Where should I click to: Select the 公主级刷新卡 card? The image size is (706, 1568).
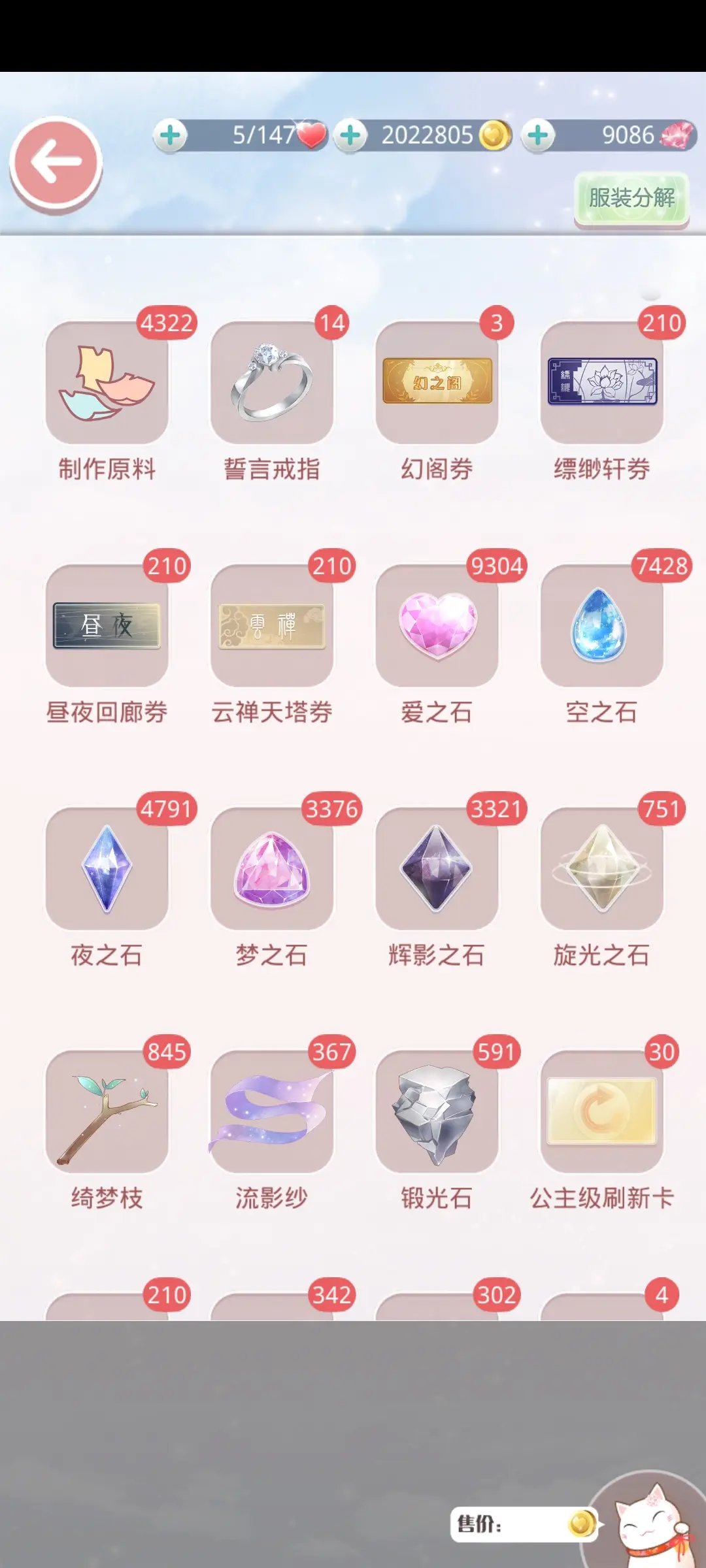tap(602, 1112)
